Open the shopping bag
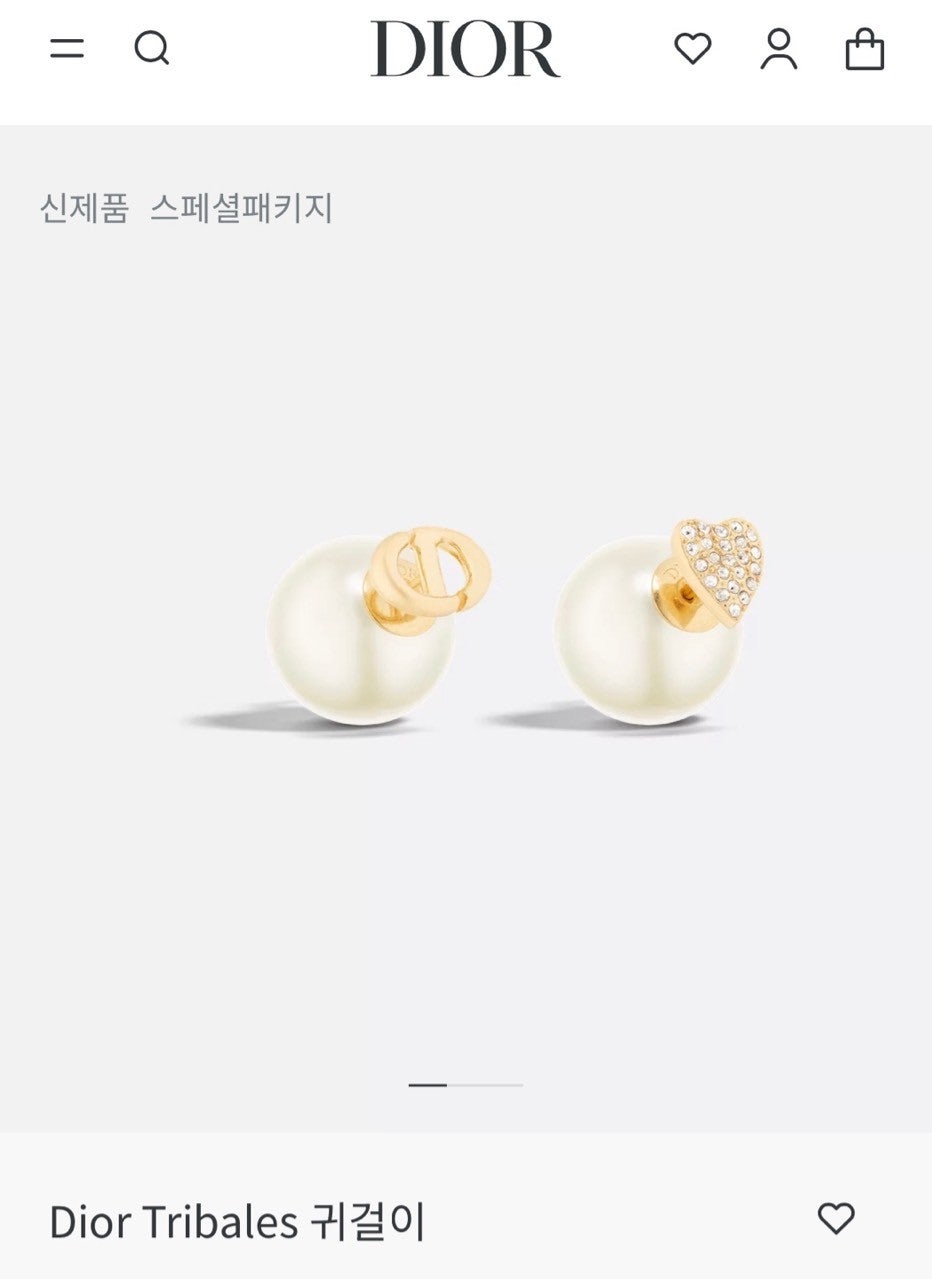Image resolution: width=932 pixels, height=1279 pixels. 864,49
